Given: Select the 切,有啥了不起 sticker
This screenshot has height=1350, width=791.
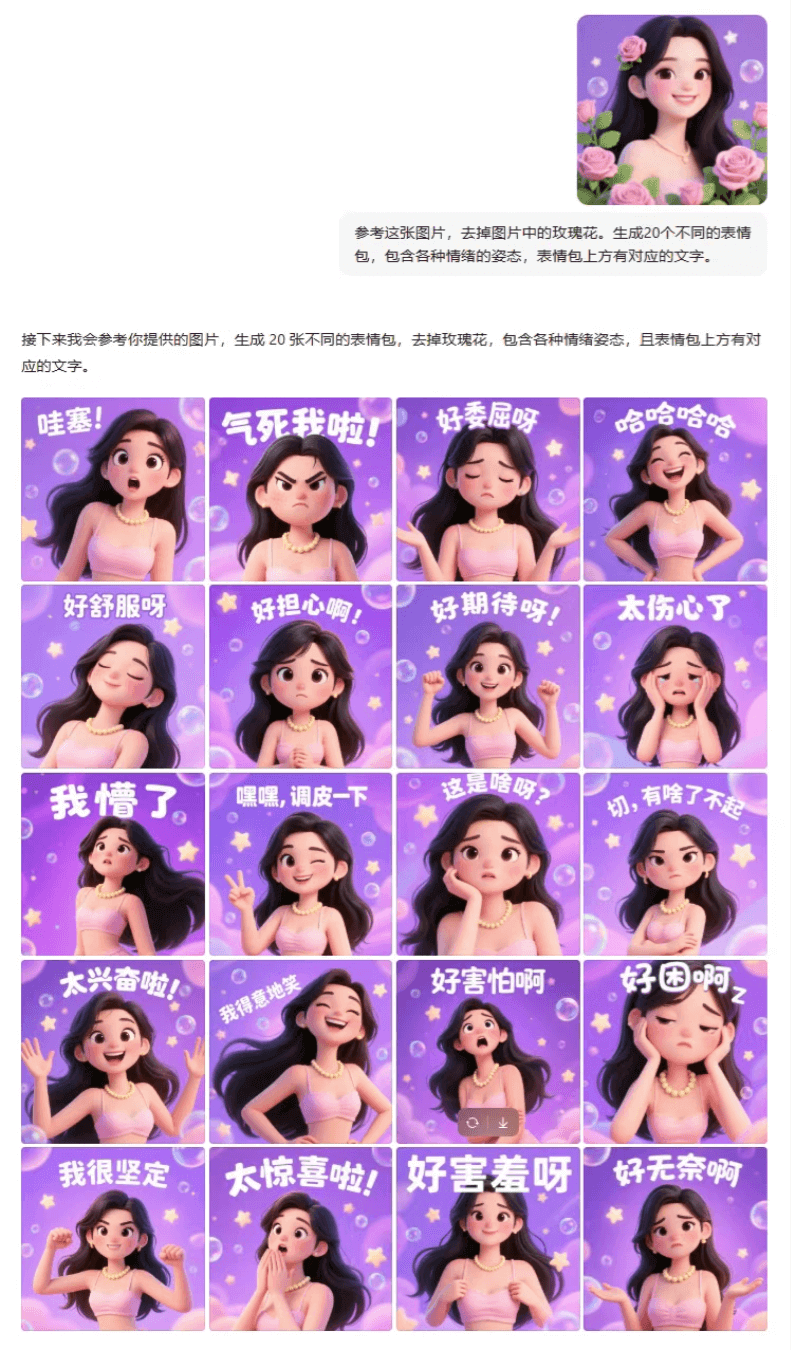Looking at the screenshot, I should 675,864.
